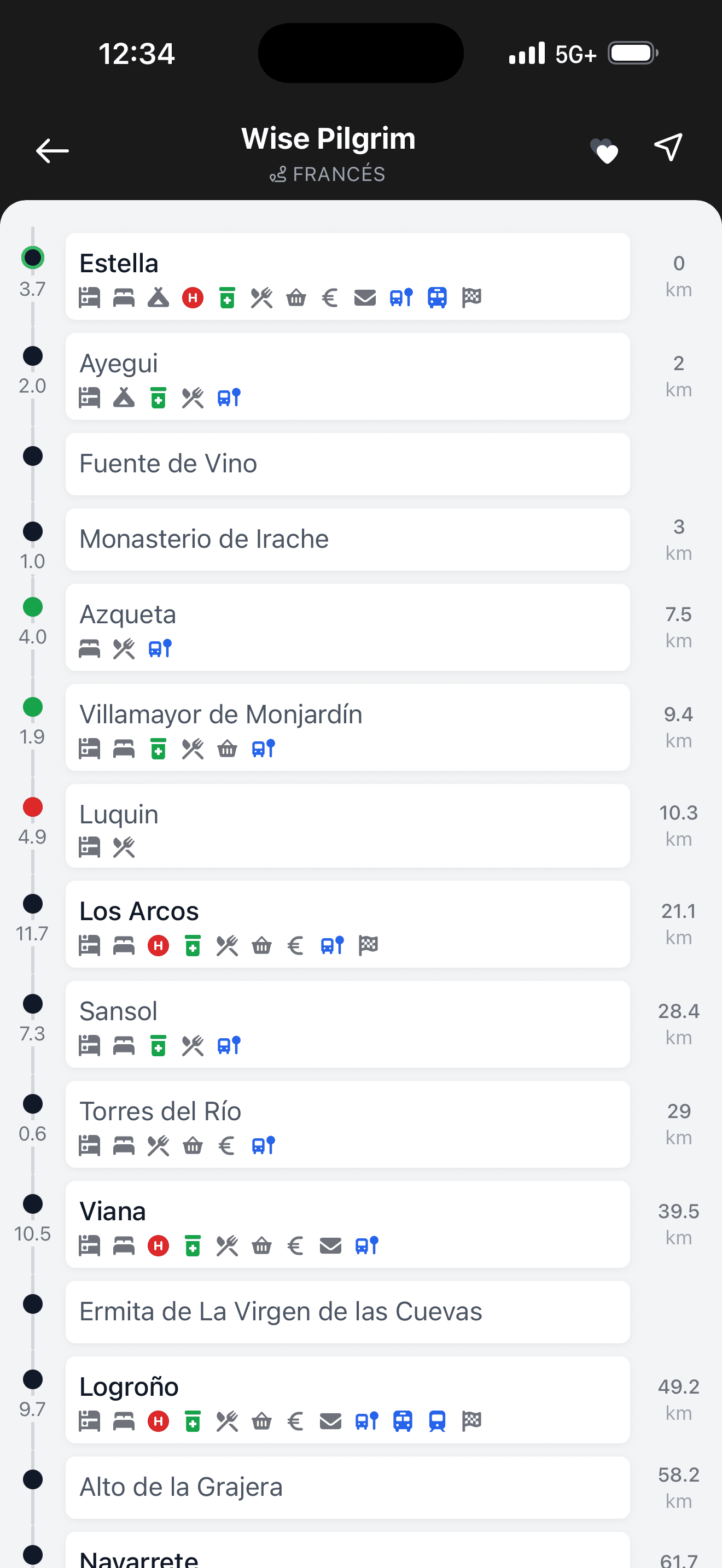Tap the hotel bed icon under Luquin
The width and height of the screenshot is (722, 1568).
(90, 847)
